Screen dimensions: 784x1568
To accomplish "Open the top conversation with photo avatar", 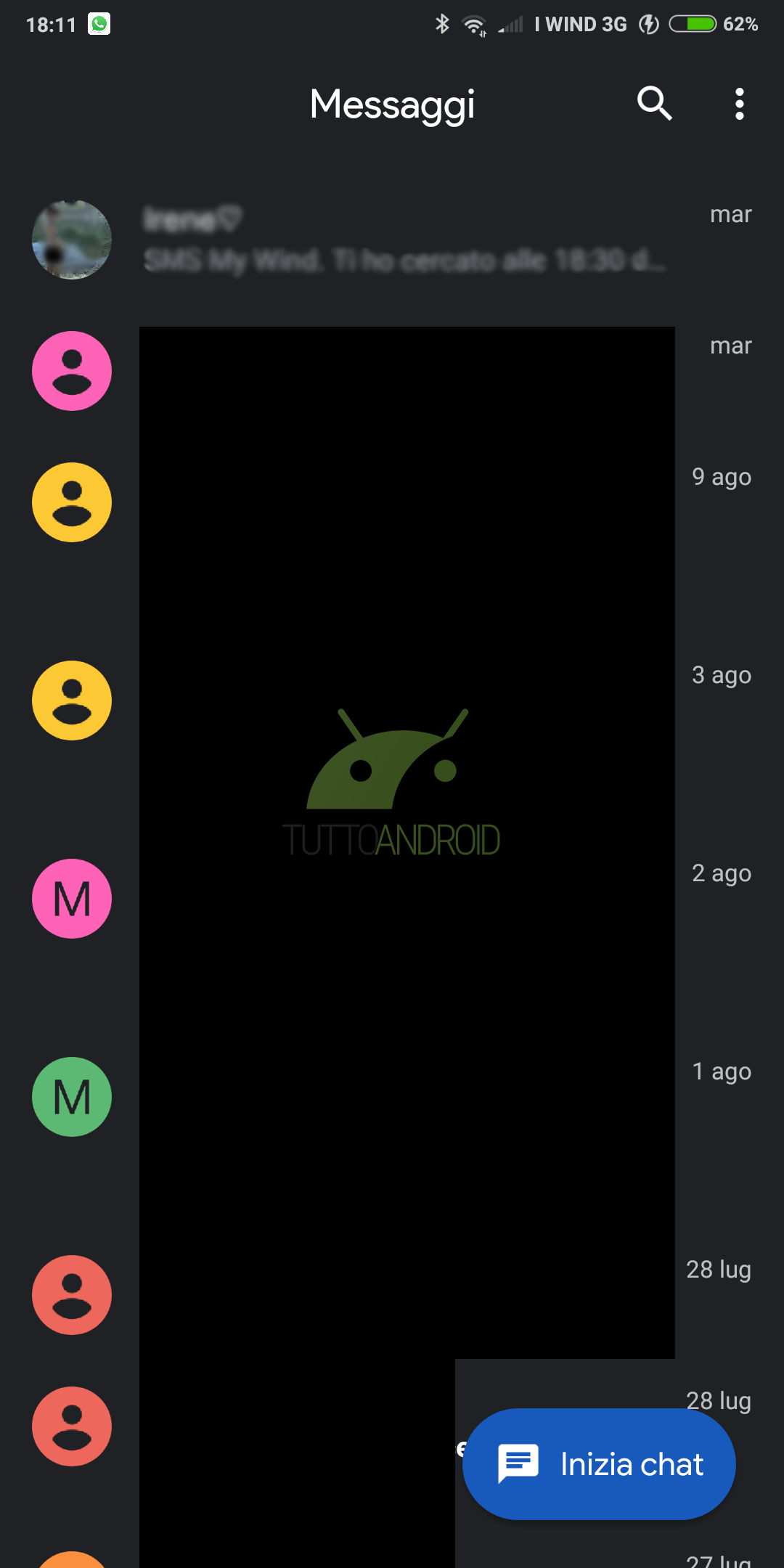I will point(392,240).
